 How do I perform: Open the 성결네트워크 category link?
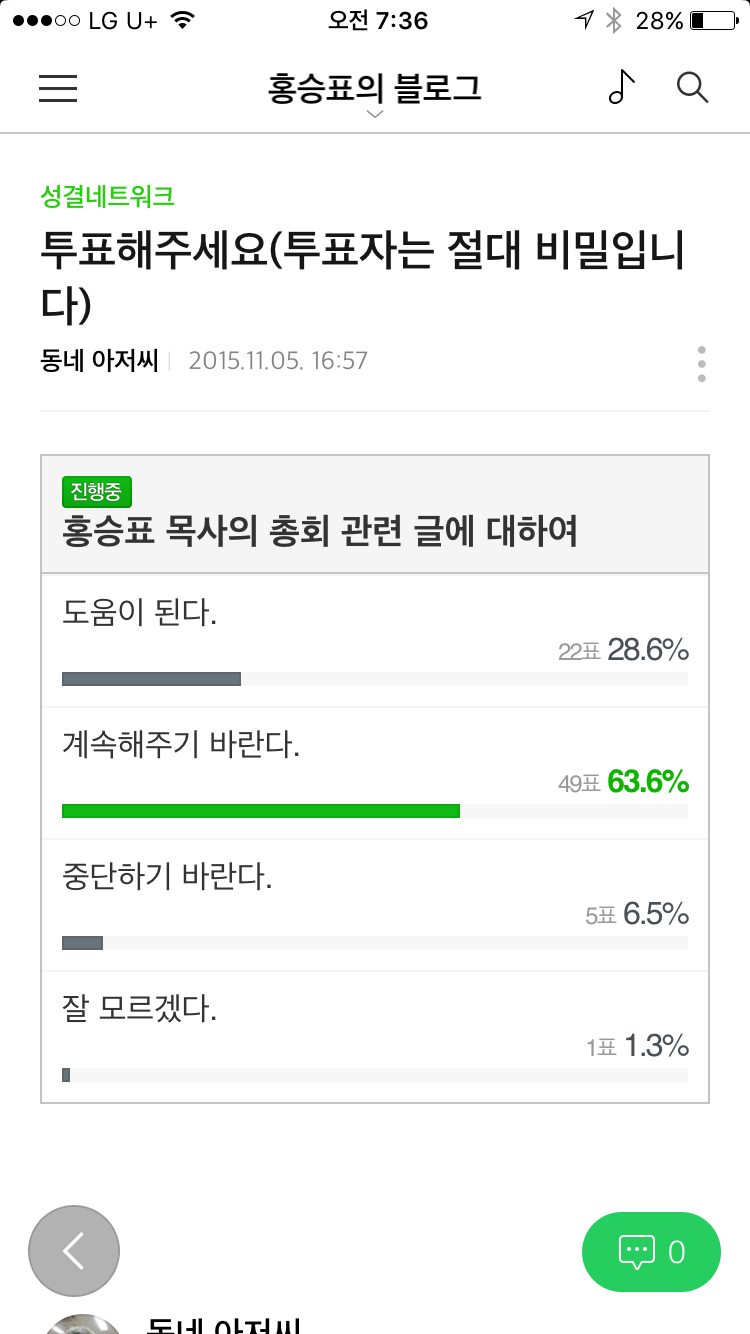coord(108,196)
